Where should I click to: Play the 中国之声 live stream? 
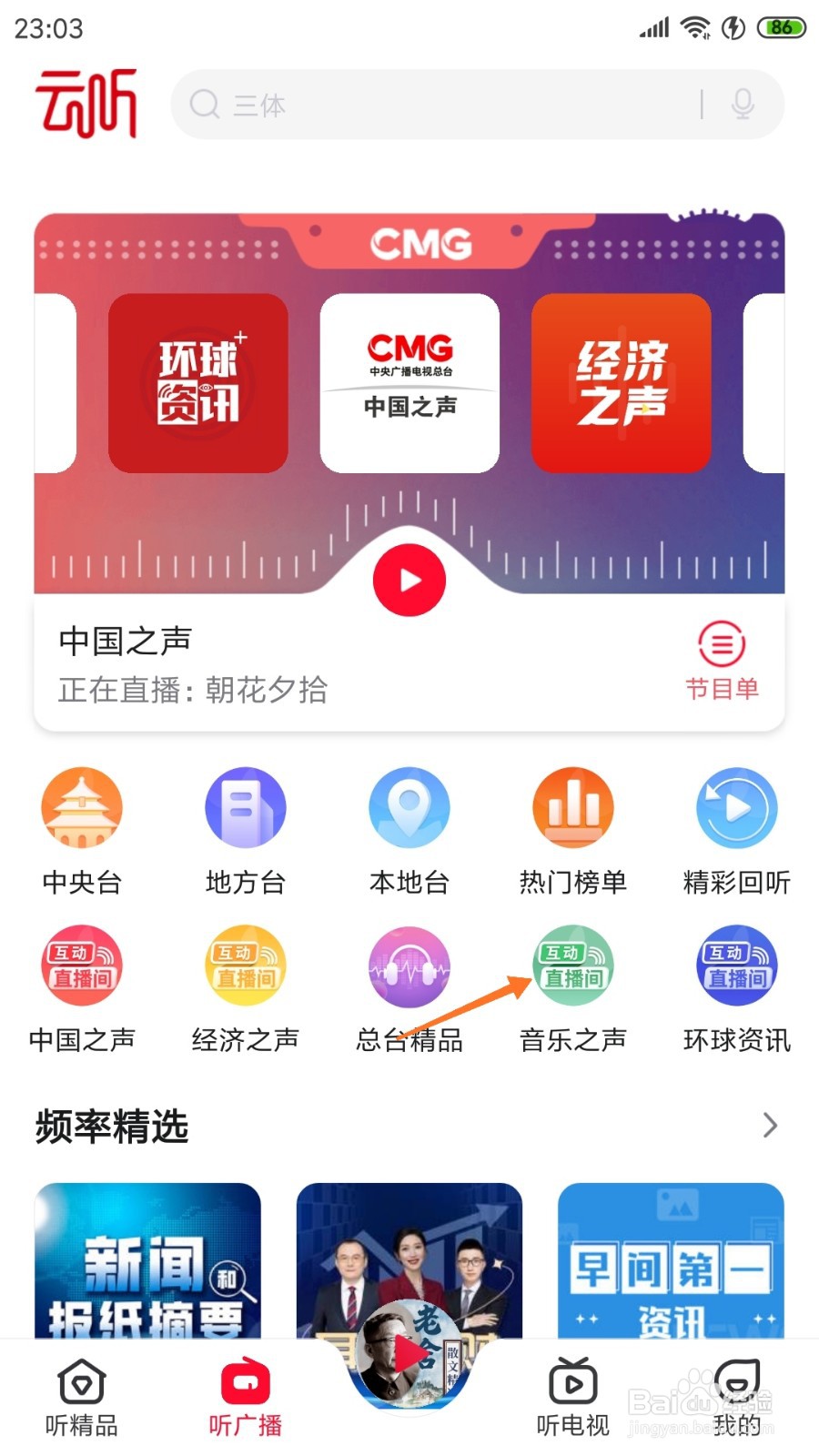click(409, 580)
